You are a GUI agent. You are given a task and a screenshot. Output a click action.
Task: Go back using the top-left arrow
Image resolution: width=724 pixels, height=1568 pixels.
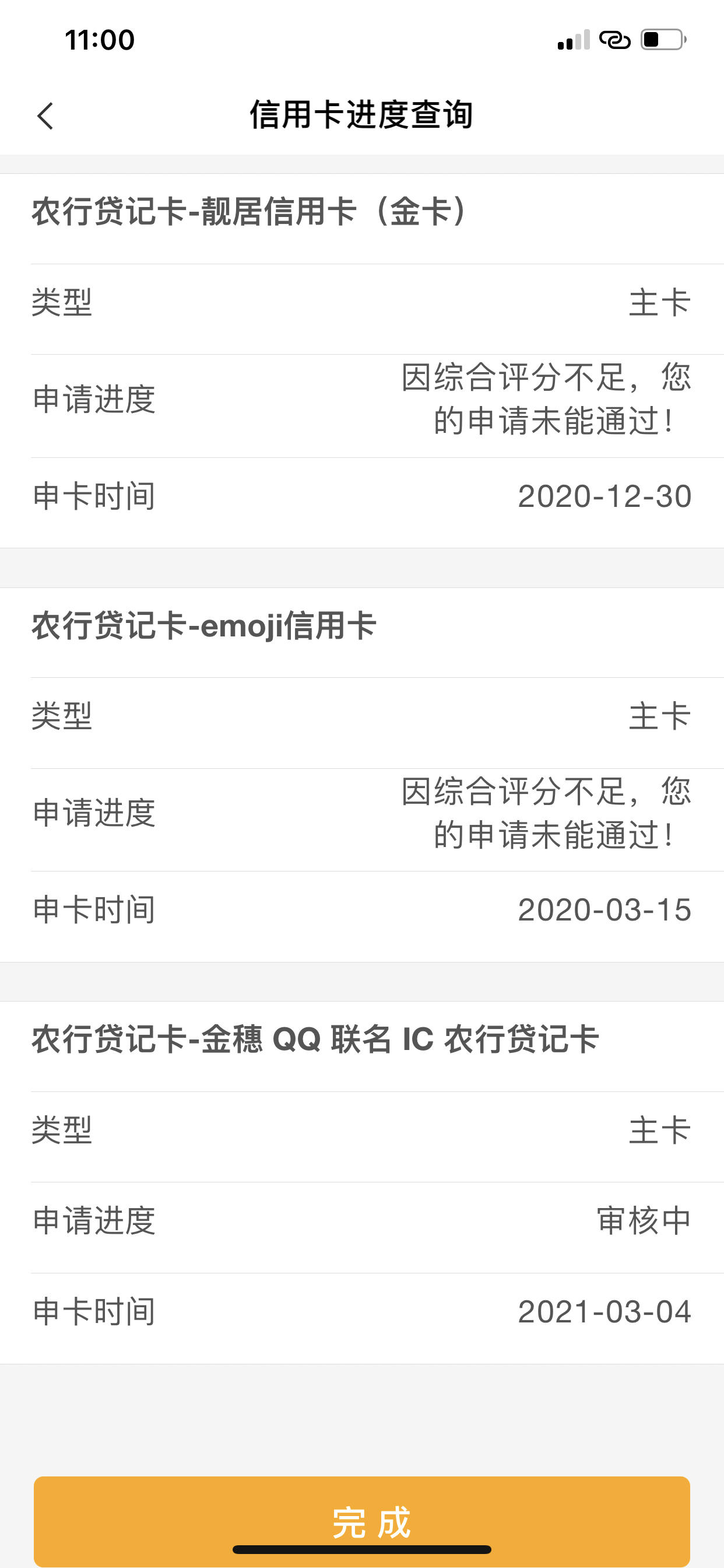45,116
